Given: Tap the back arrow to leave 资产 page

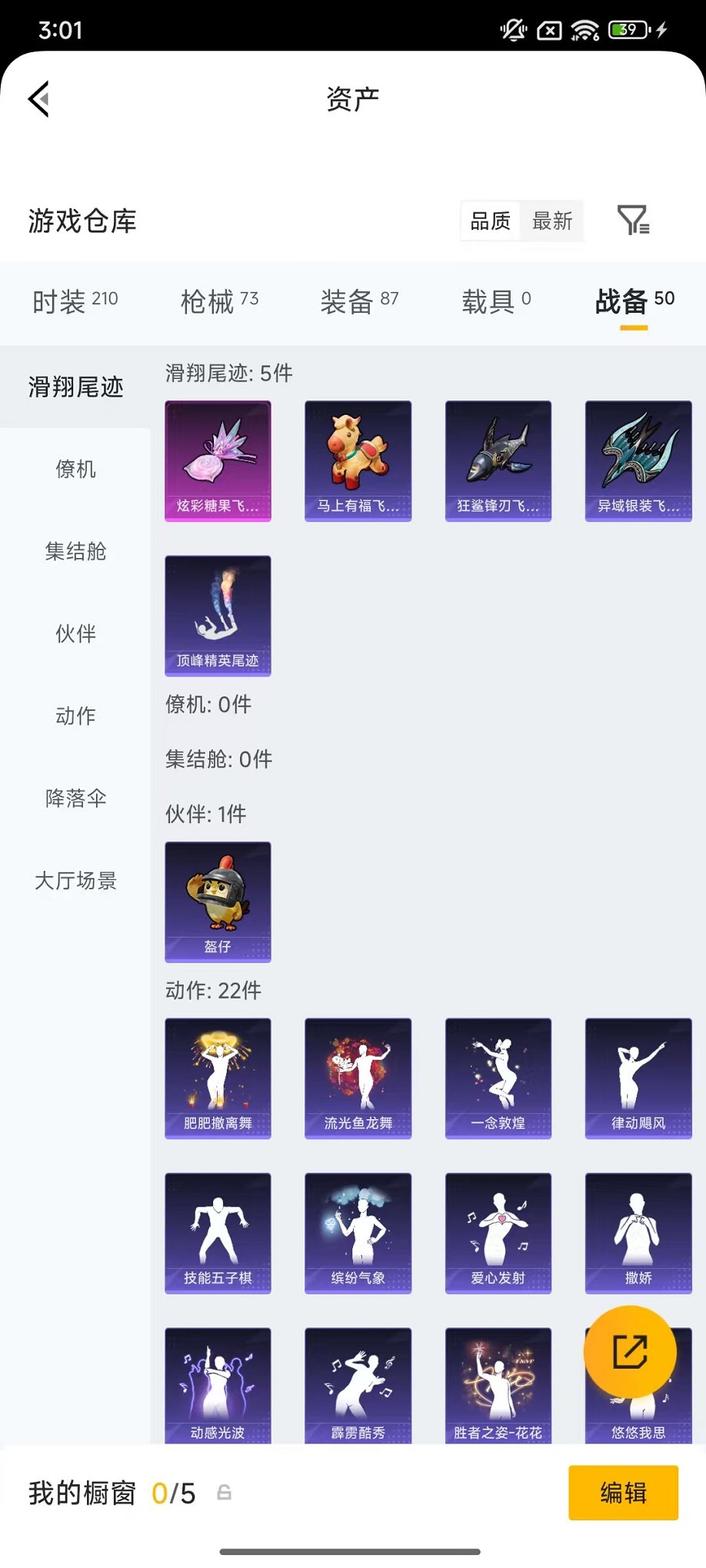Looking at the screenshot, I should 38,100.
